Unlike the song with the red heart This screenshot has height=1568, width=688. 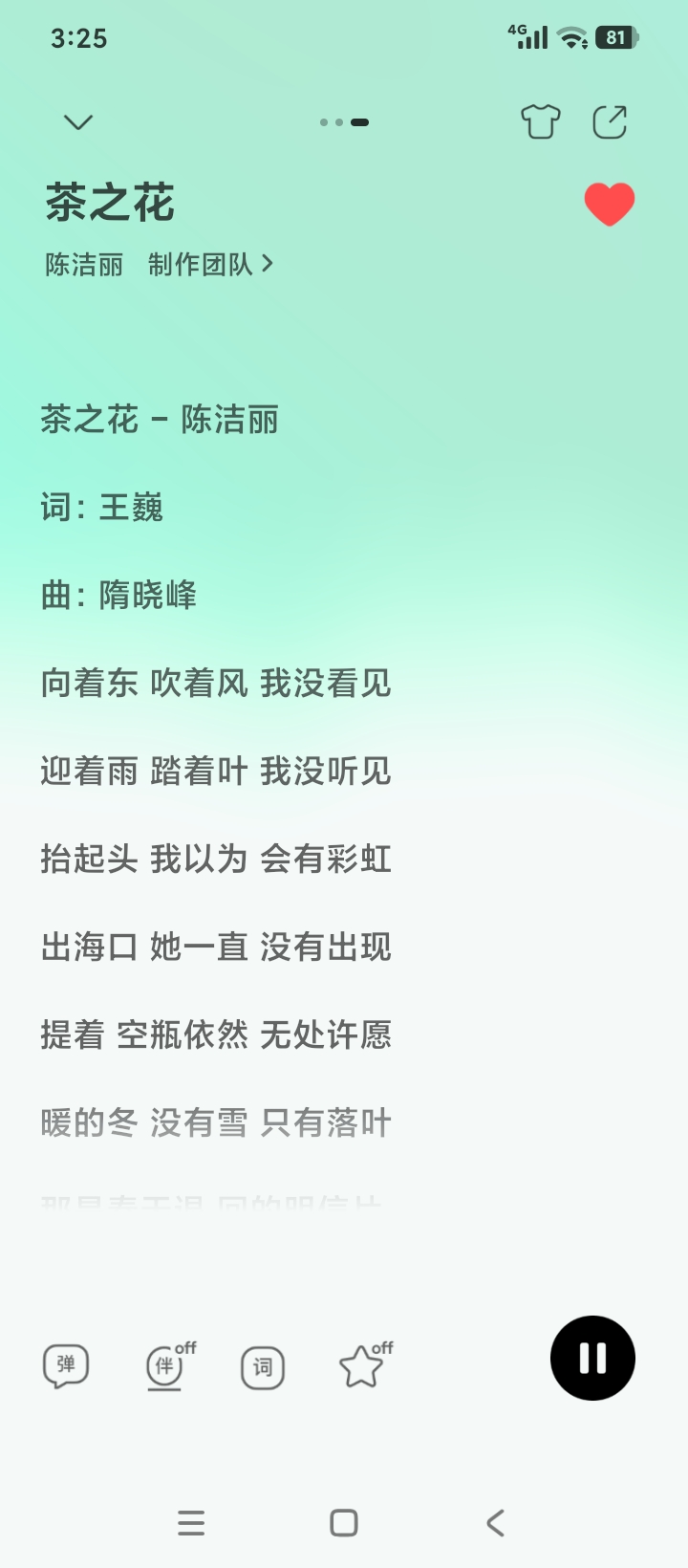610,204
